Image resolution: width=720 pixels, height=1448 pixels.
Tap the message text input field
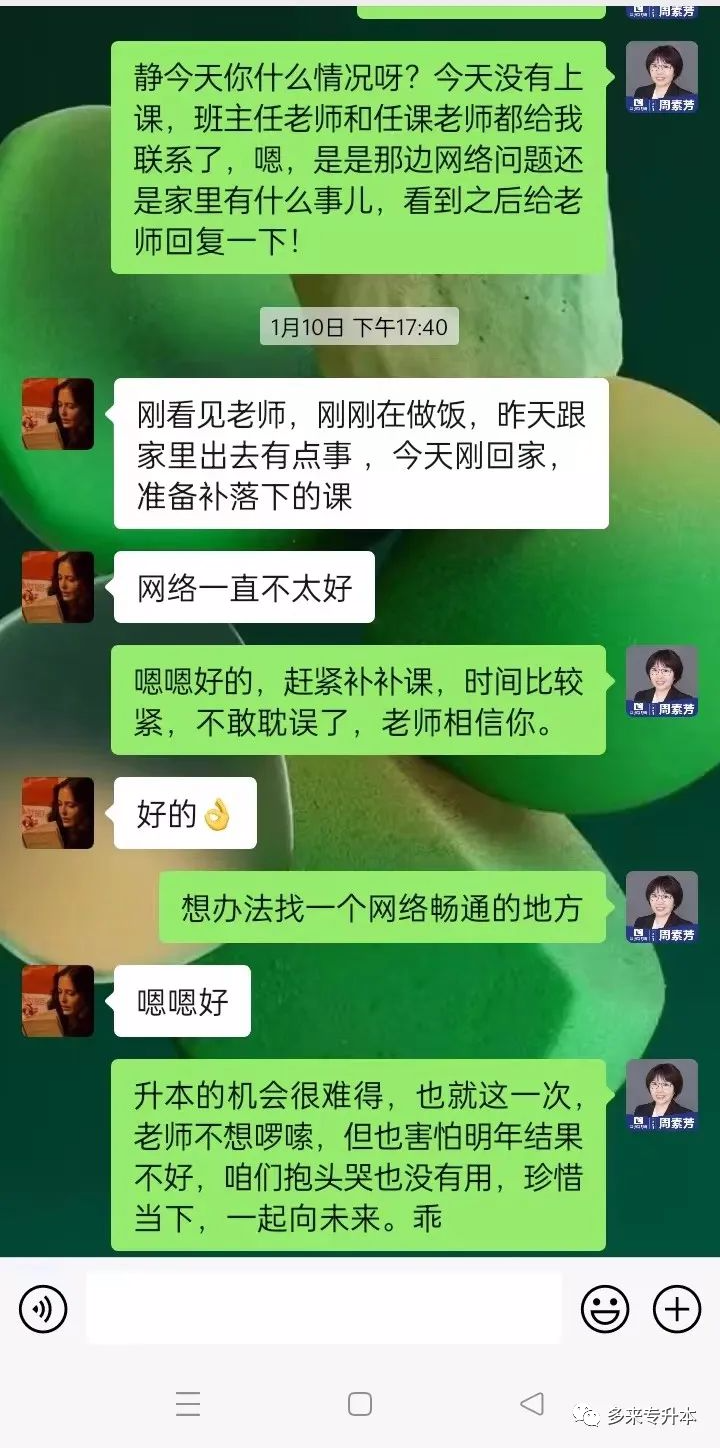(323, 1308)
